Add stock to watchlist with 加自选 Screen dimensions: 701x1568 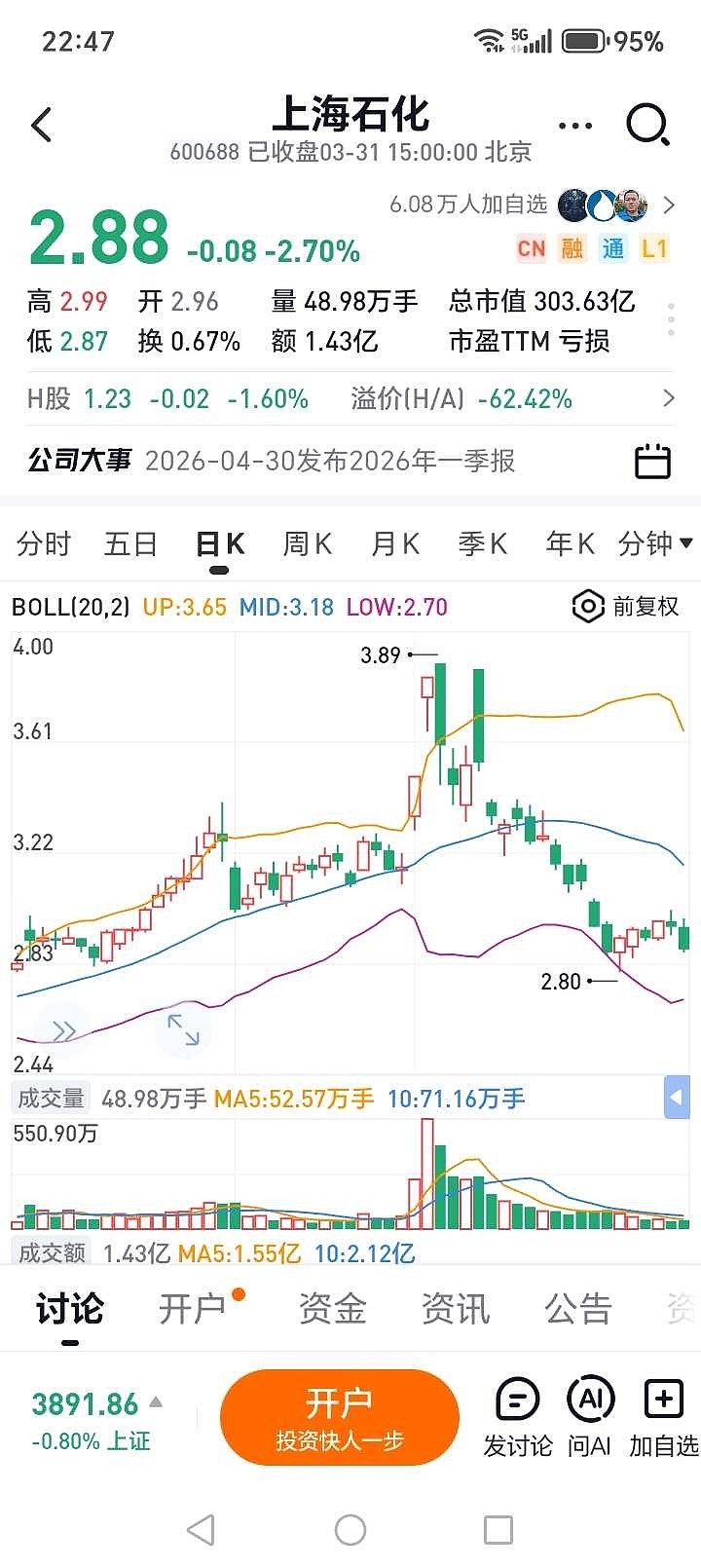[x=663, y=1417]
